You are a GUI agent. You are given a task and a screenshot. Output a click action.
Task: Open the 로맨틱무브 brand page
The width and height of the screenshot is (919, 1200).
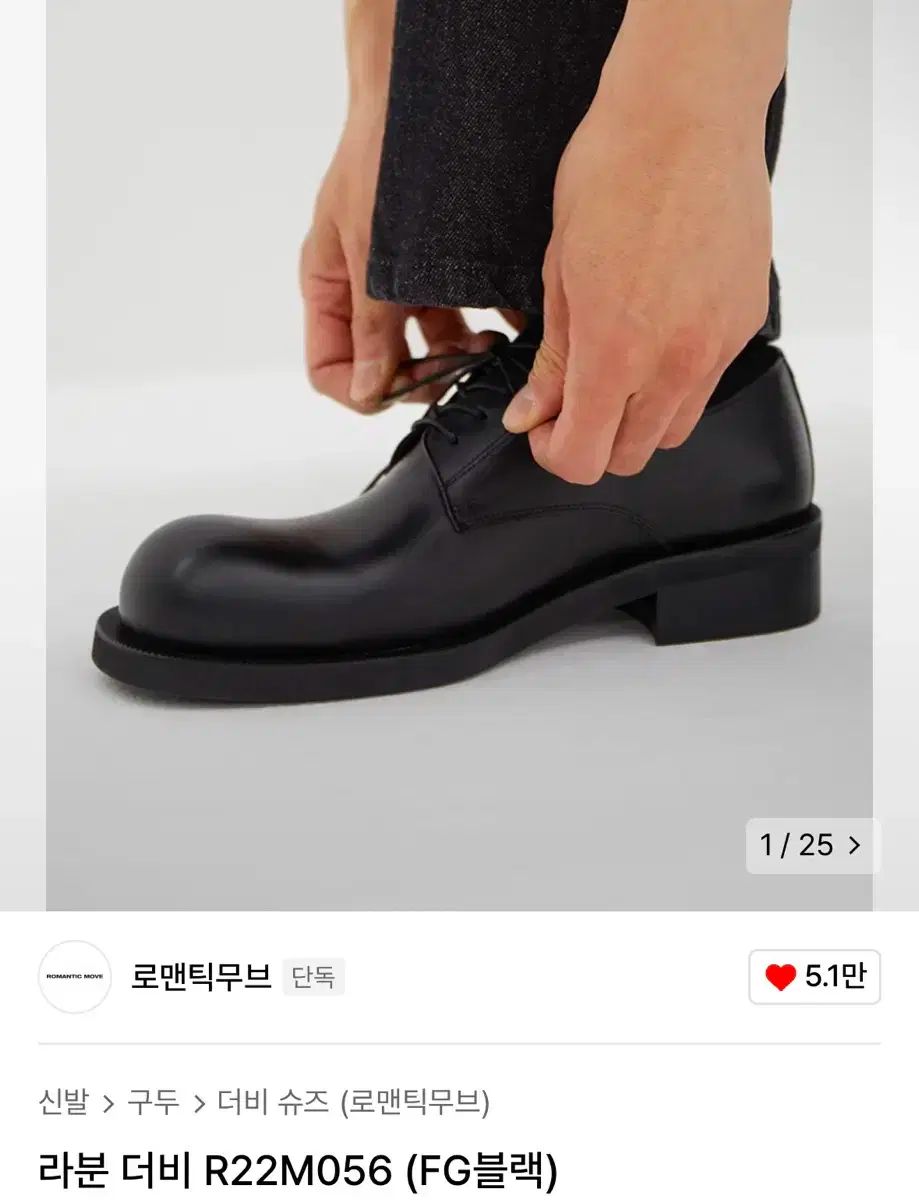pyautogui.click(x=201, y=977)
